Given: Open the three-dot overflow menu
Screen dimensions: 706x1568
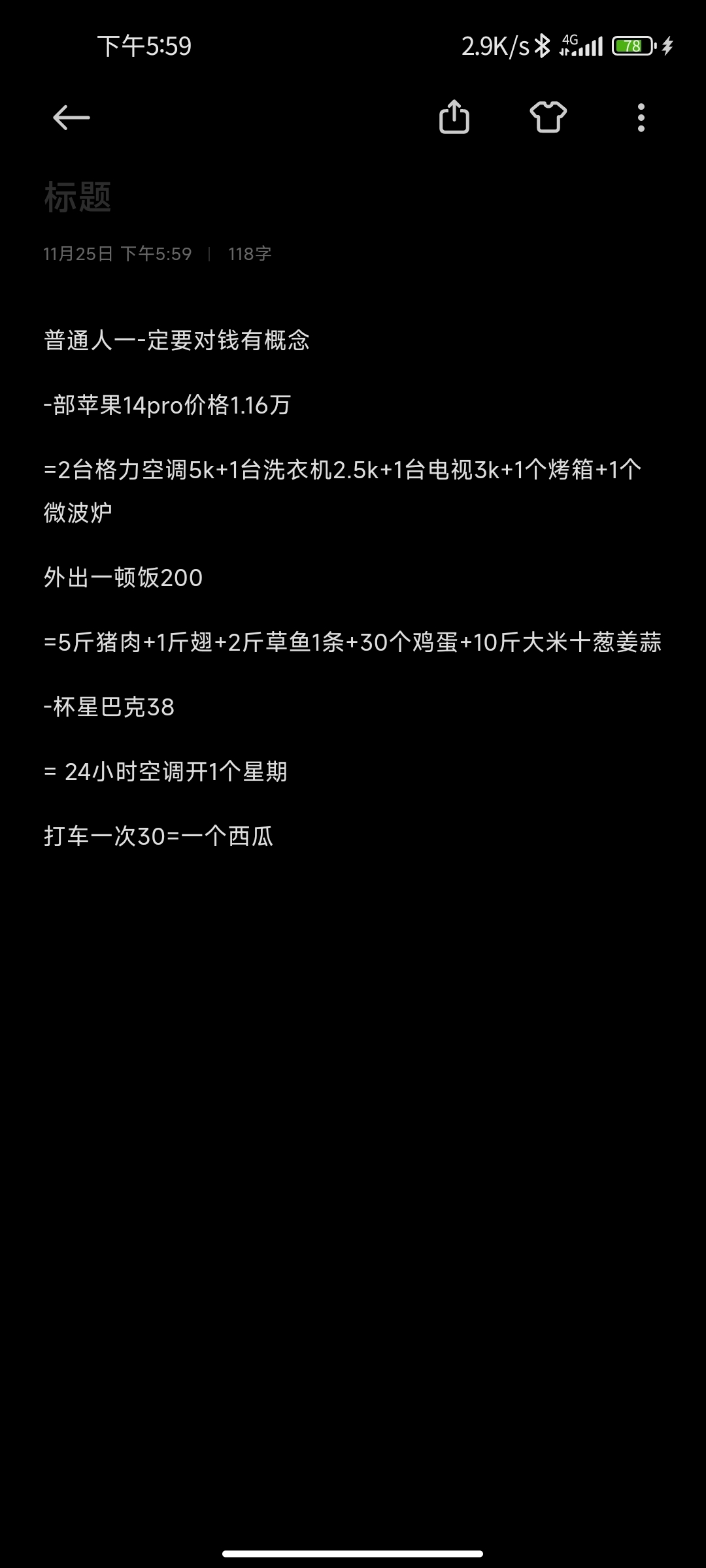Looking at the screenshot, I should coord(641,118).
